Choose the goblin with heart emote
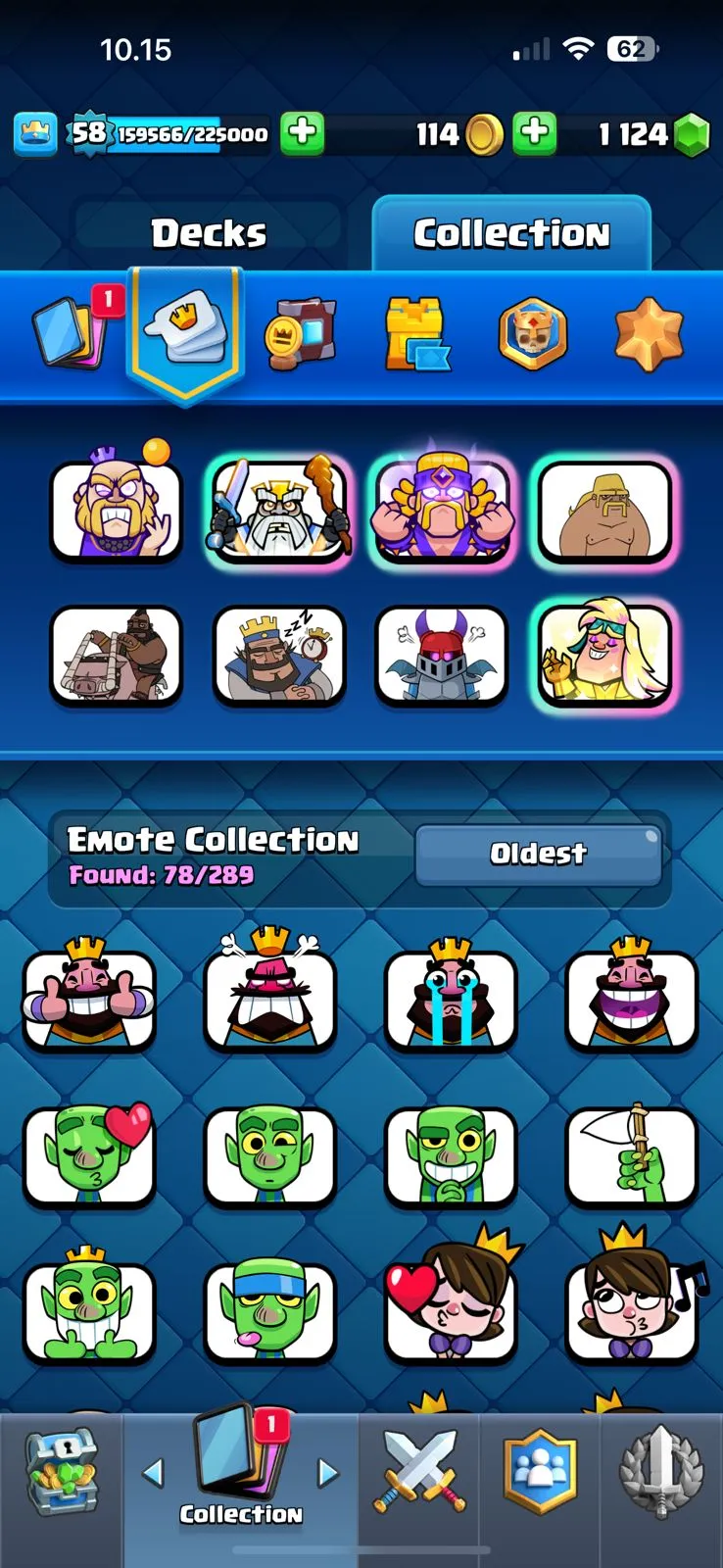Viewport: 723px width, 1568px height. coord(89,1154)
